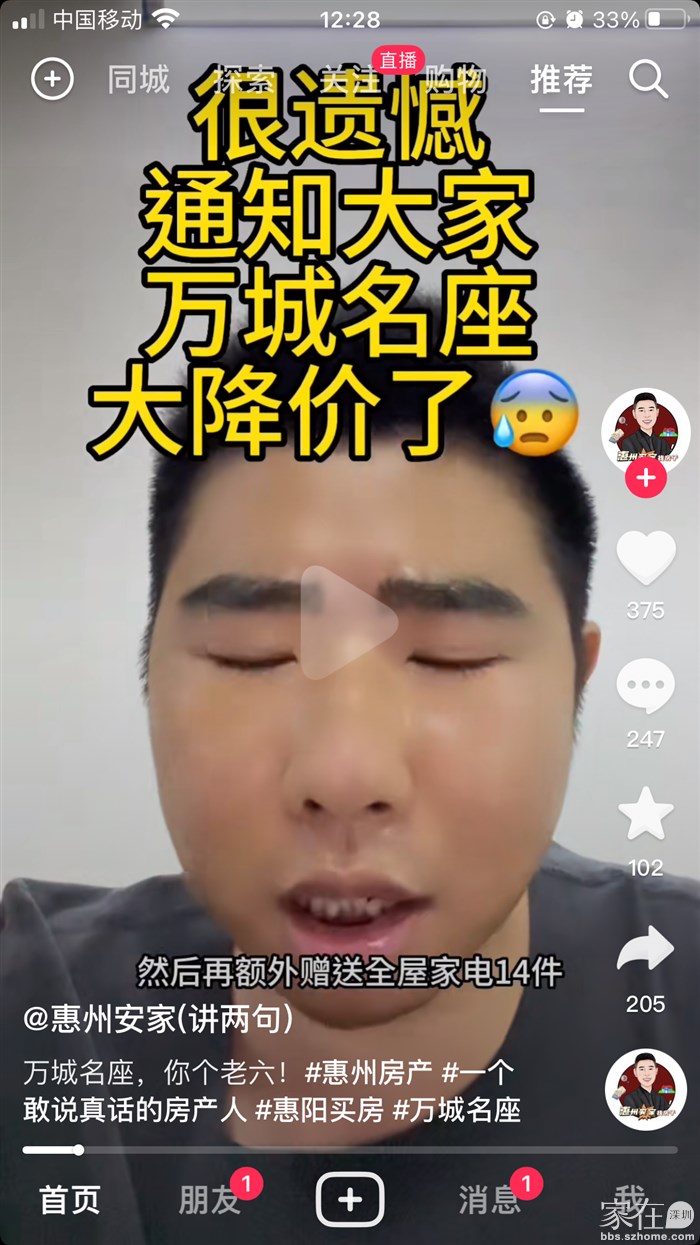The width and height of the screenshot is (700, 1245).
Task: Follow the creator with red plus button
Action: (646, 479)
